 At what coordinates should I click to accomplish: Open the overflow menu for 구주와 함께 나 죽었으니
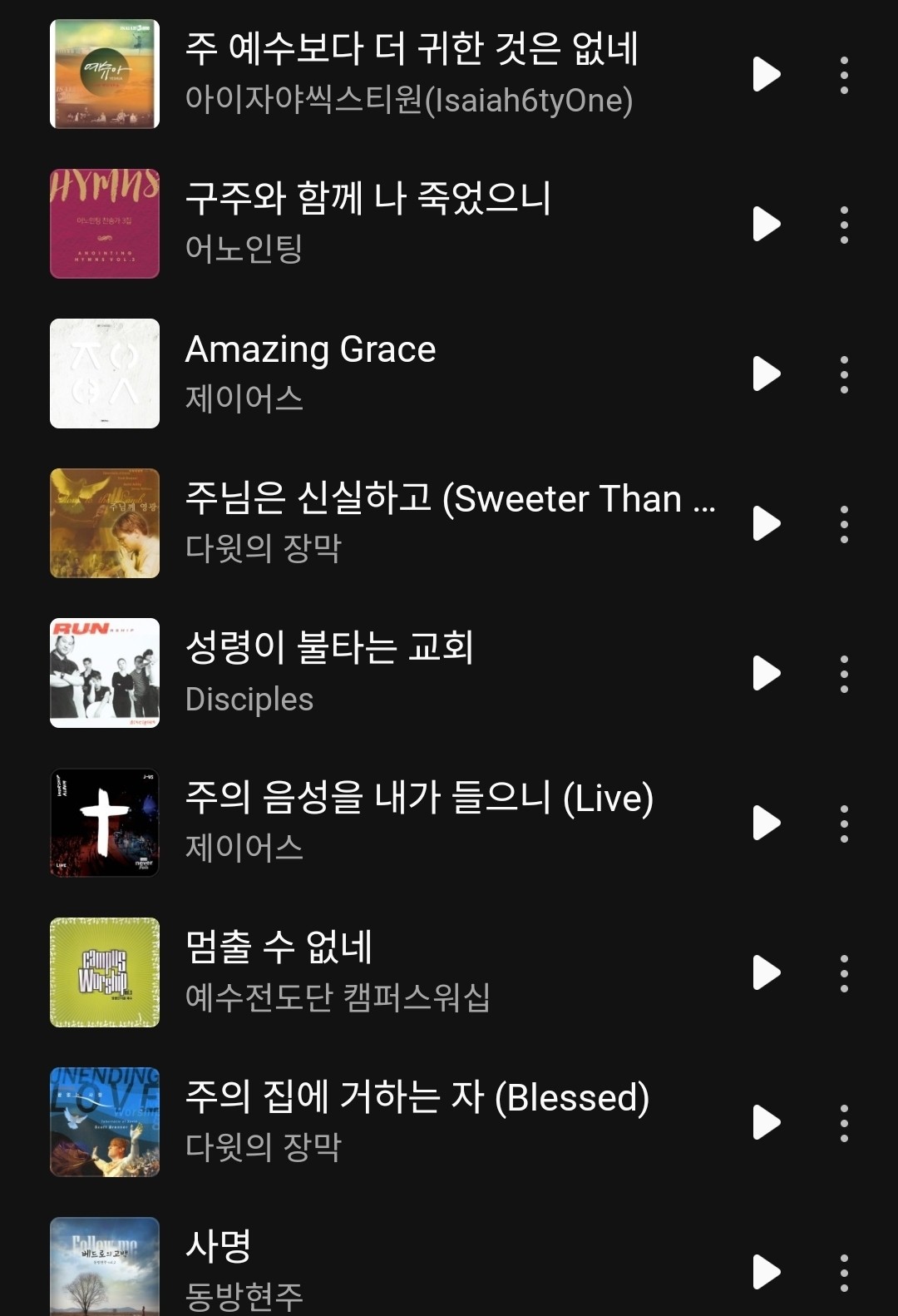[844, 225]
